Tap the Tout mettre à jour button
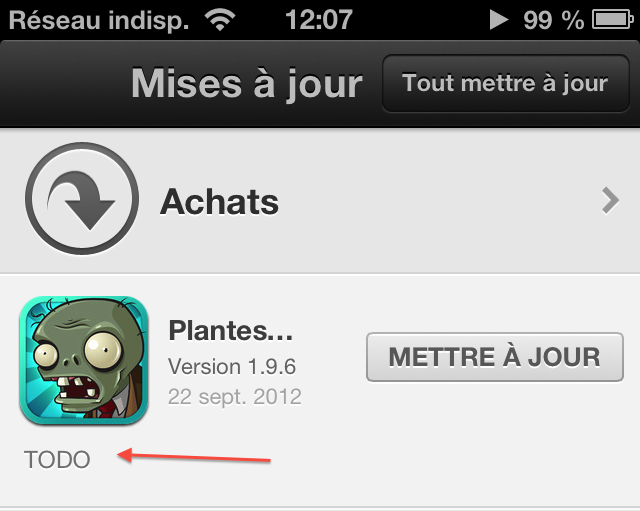640x511 pixels. point(504,83)
